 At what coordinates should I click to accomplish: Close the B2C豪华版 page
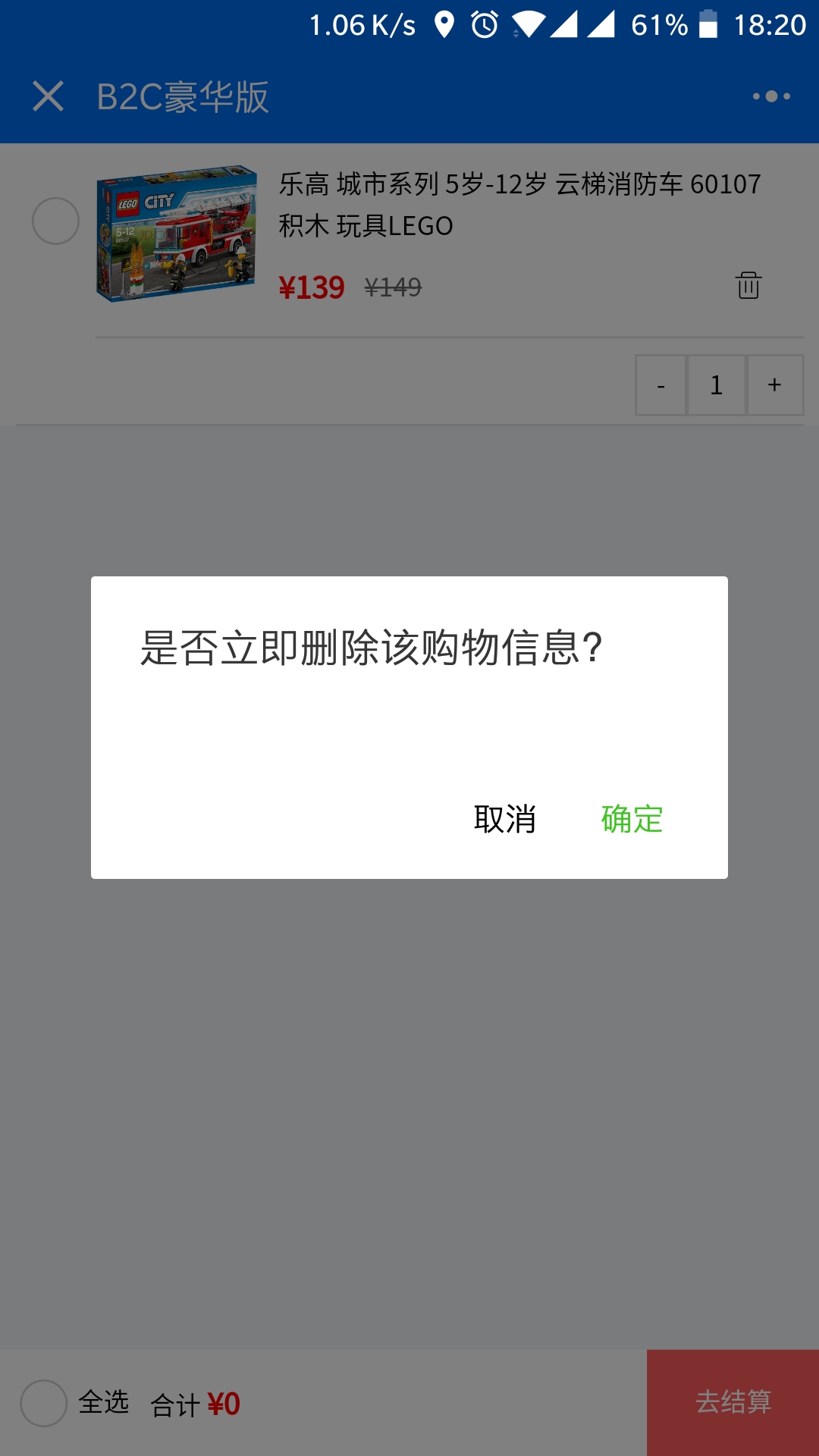48,96
